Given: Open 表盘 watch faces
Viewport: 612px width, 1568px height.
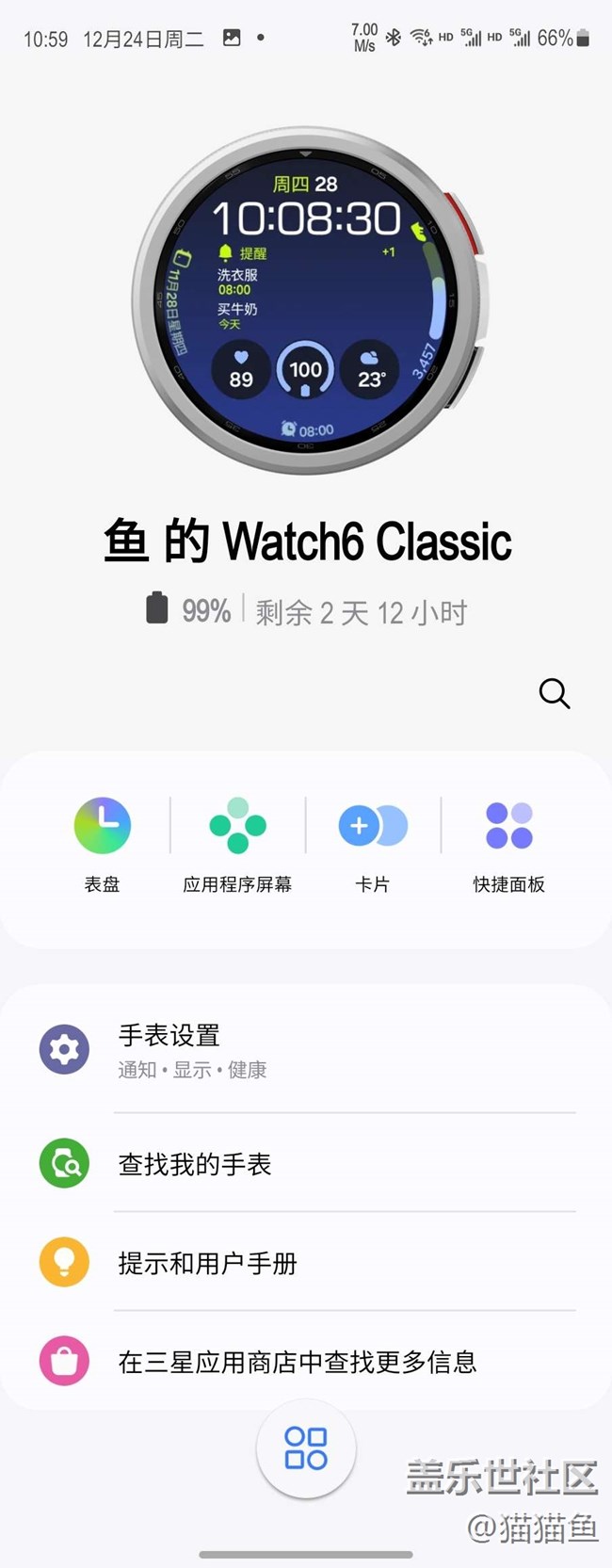Looking at the screenshot, I should [x=102, y=843].
